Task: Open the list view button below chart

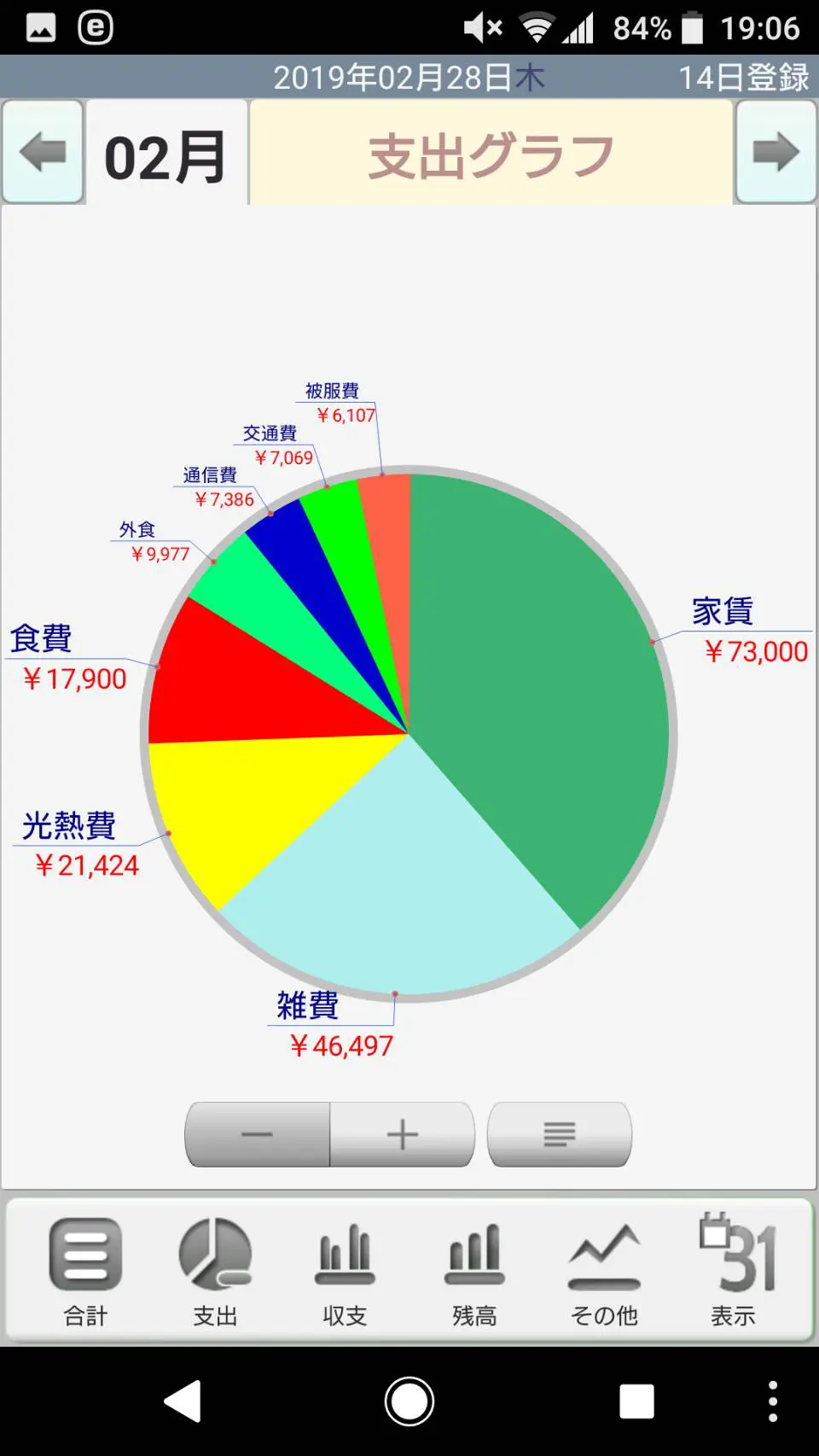Action: (x=559, y=1134)
